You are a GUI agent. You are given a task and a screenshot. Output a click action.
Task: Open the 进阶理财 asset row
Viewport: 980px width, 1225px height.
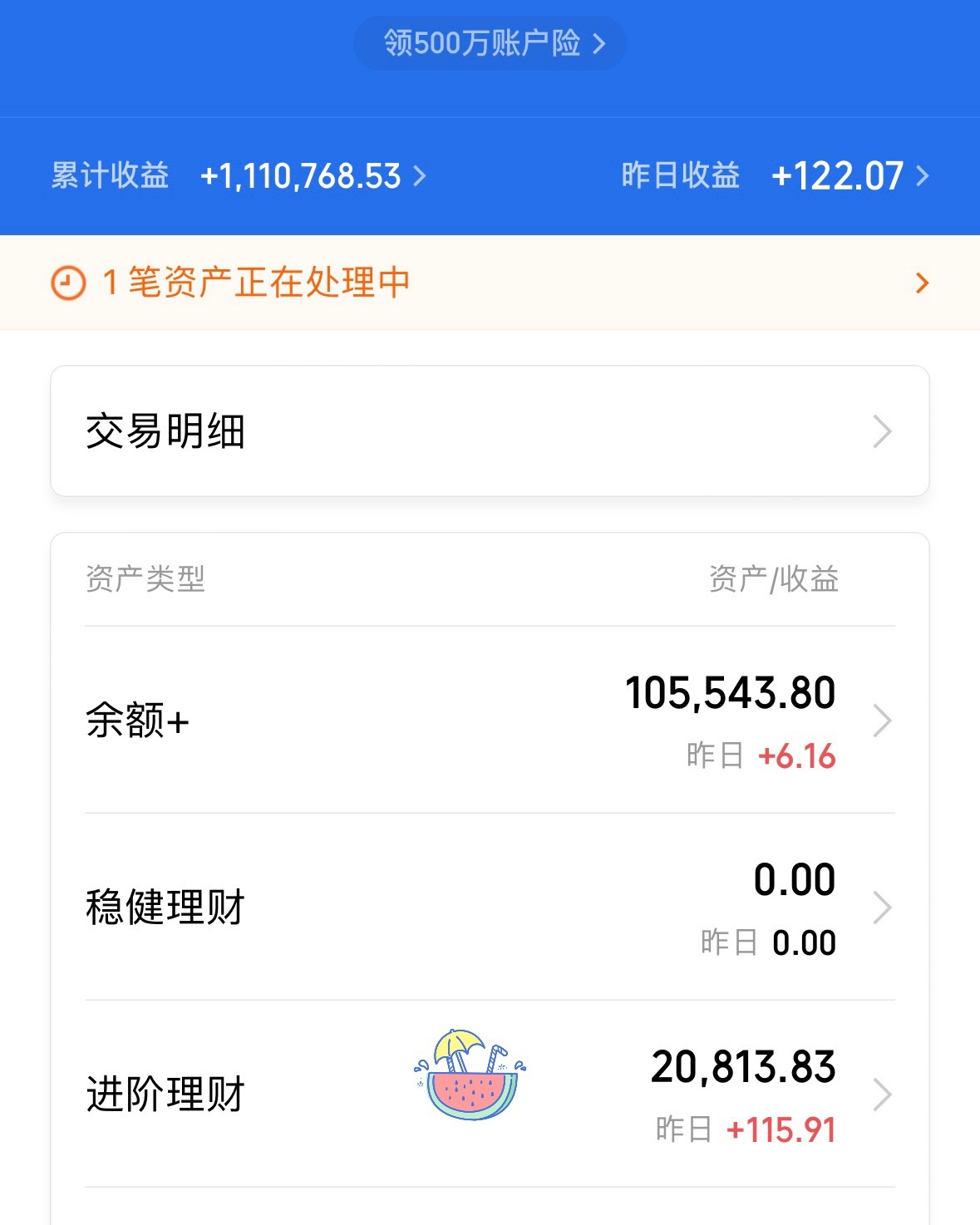tap(490, 1095)
